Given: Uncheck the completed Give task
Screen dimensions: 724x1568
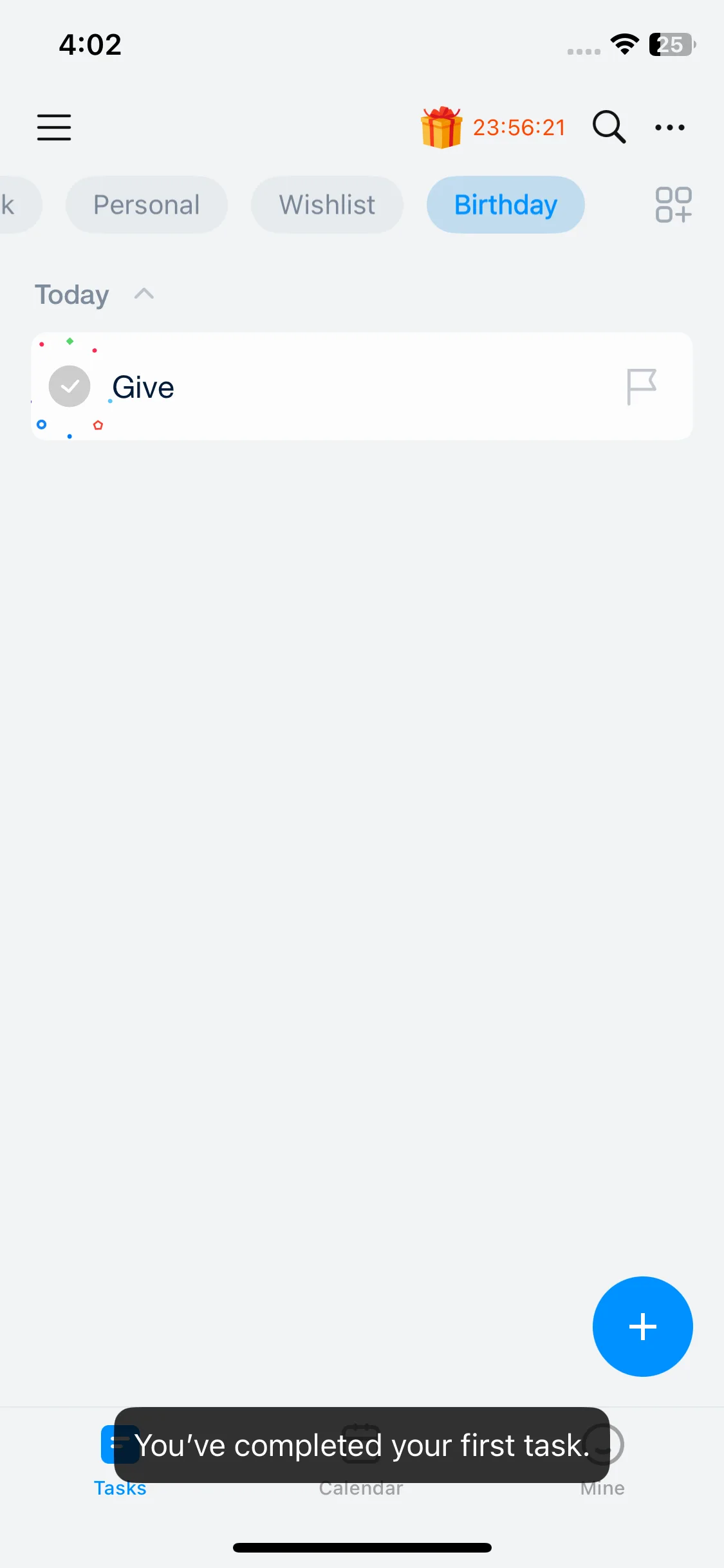Looking at the screenshot, I should (x=70, y=386).
